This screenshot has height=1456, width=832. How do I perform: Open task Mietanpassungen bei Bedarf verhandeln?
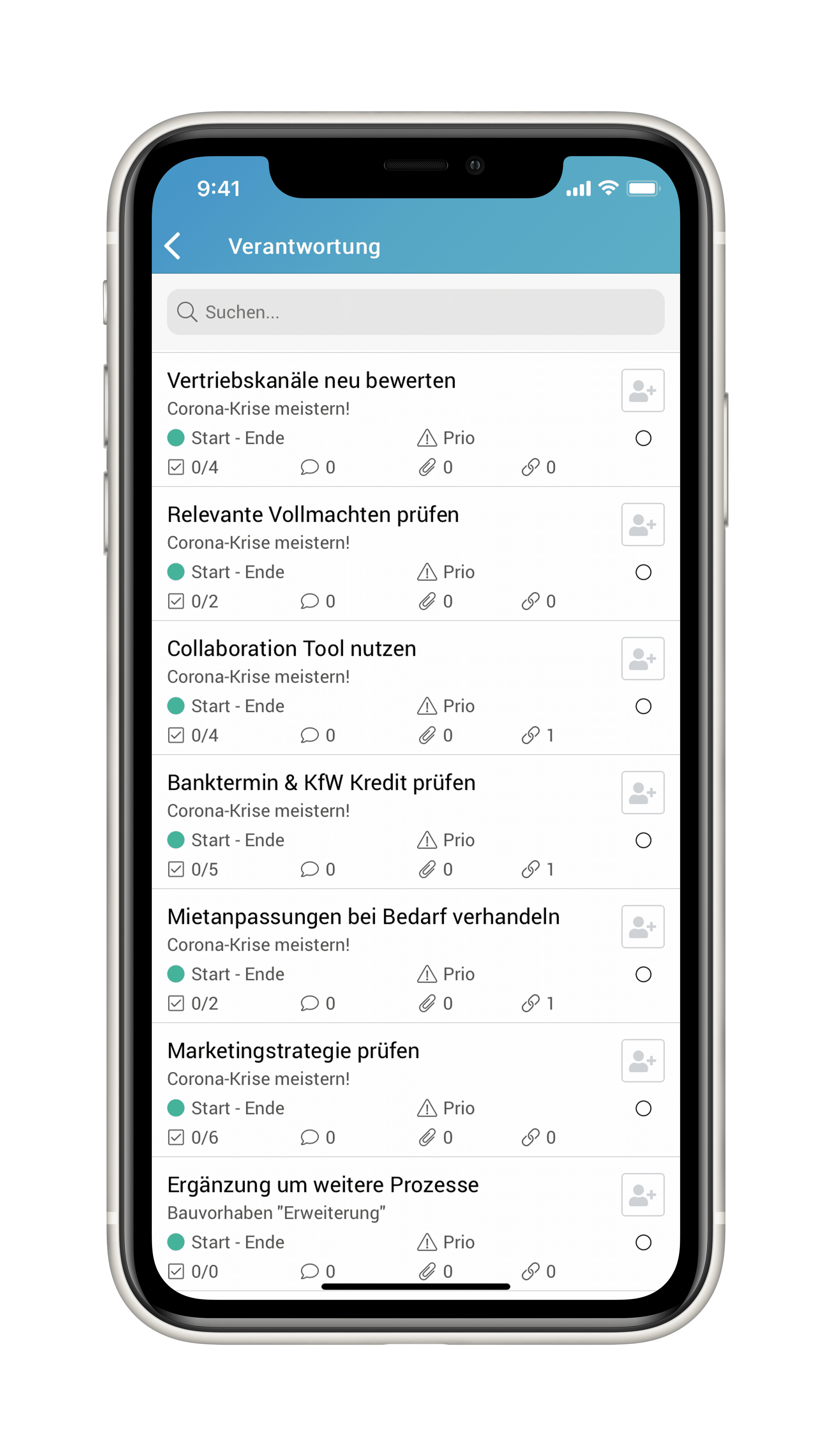point(415,957)
